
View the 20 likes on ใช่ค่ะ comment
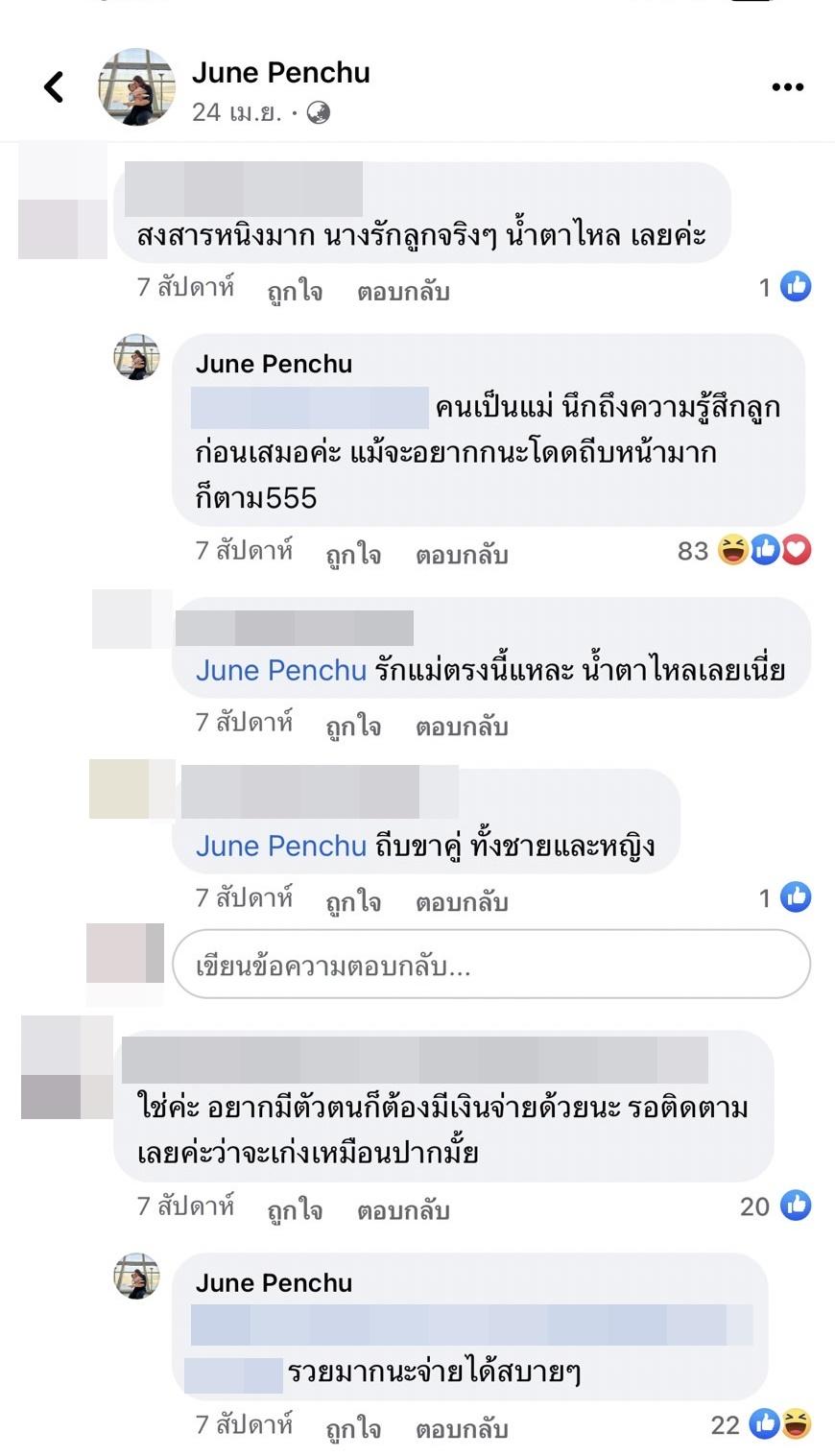(775, 1205)
